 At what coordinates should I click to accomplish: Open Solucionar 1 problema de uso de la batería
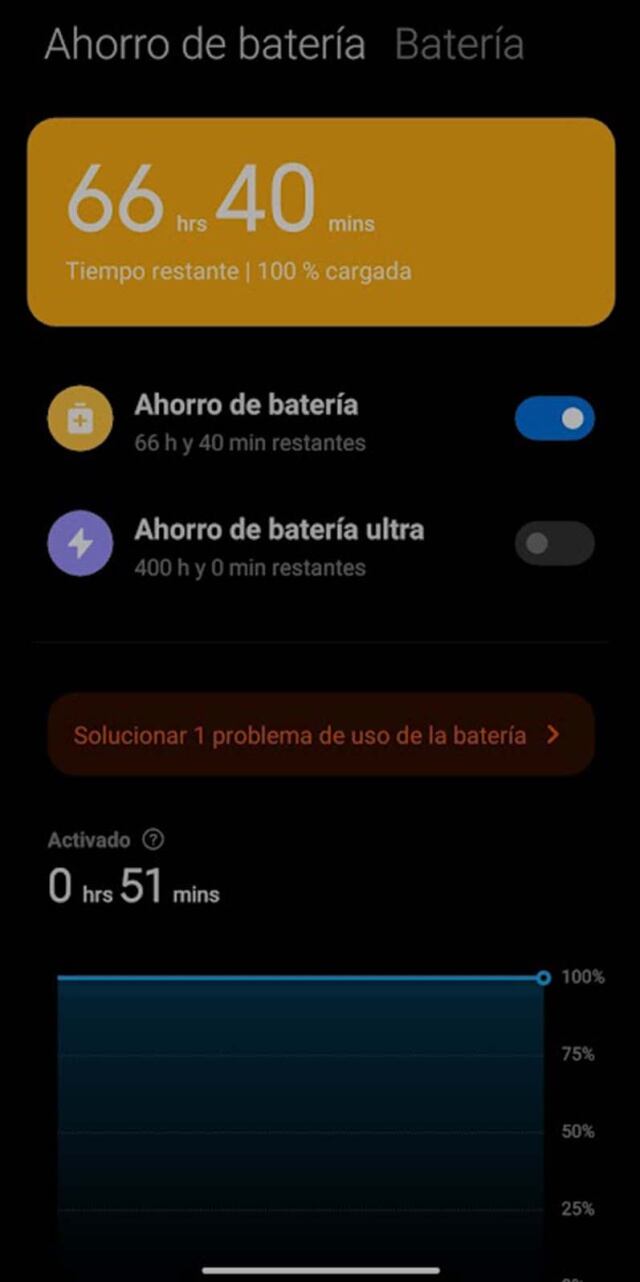pyautogui.click(x=320, y=735)
